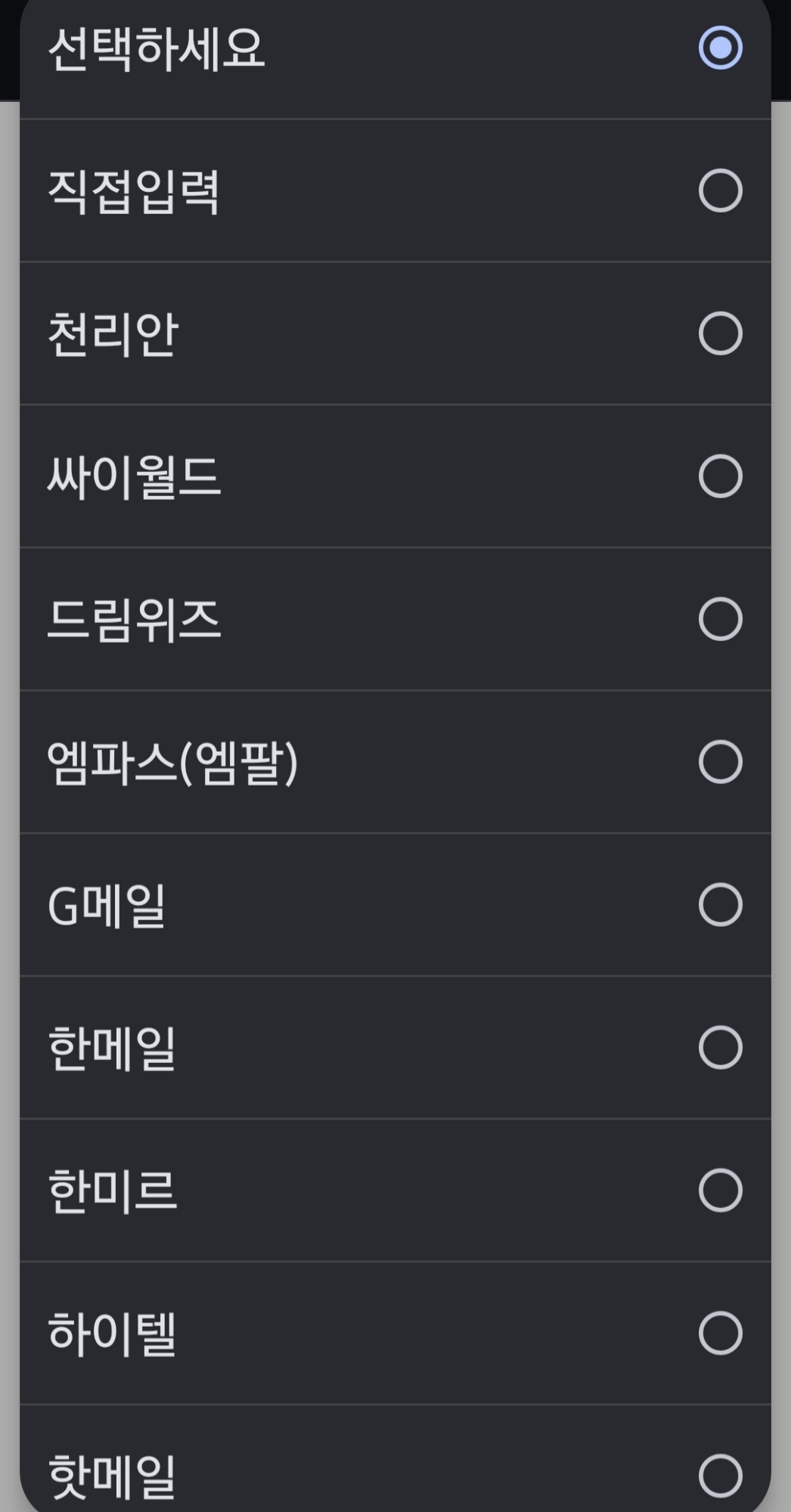Viewport: 791px width, 1512px height.
Task: Select the 선택하세요 option
Action: [x=395, y=48]
